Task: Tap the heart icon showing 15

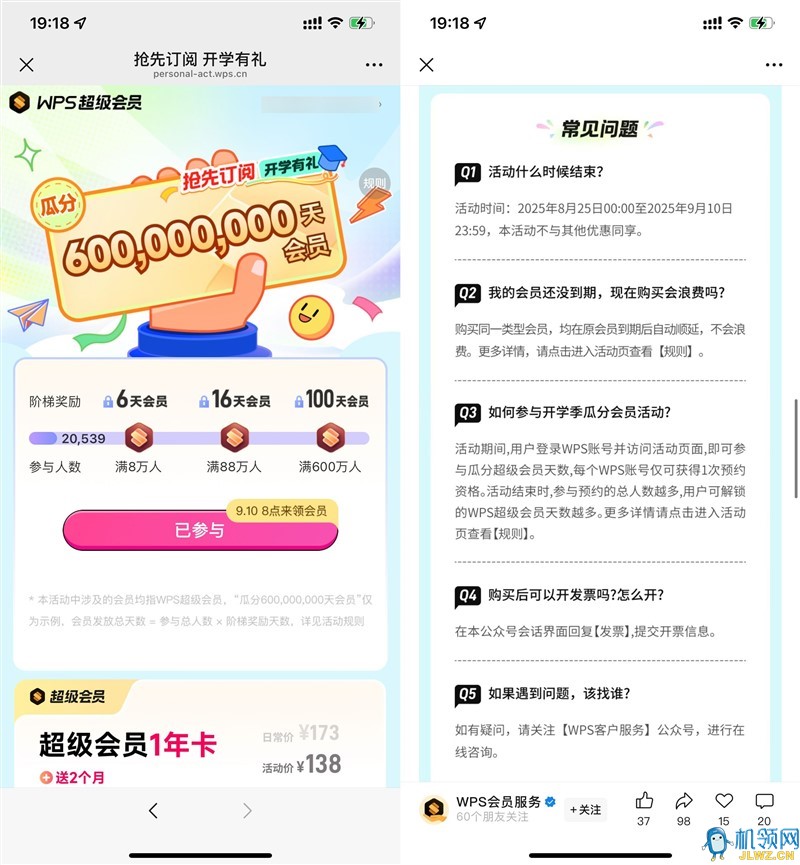Action: pos(724,801)
